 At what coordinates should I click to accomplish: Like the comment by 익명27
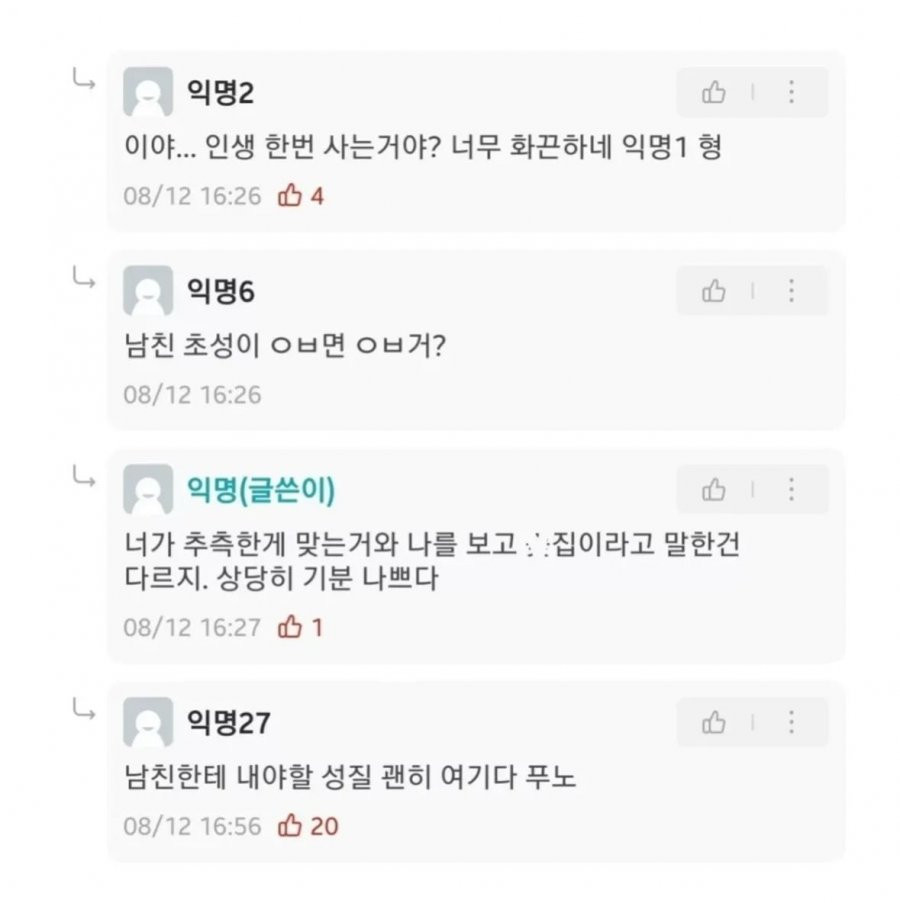click(x=714, y=722)
